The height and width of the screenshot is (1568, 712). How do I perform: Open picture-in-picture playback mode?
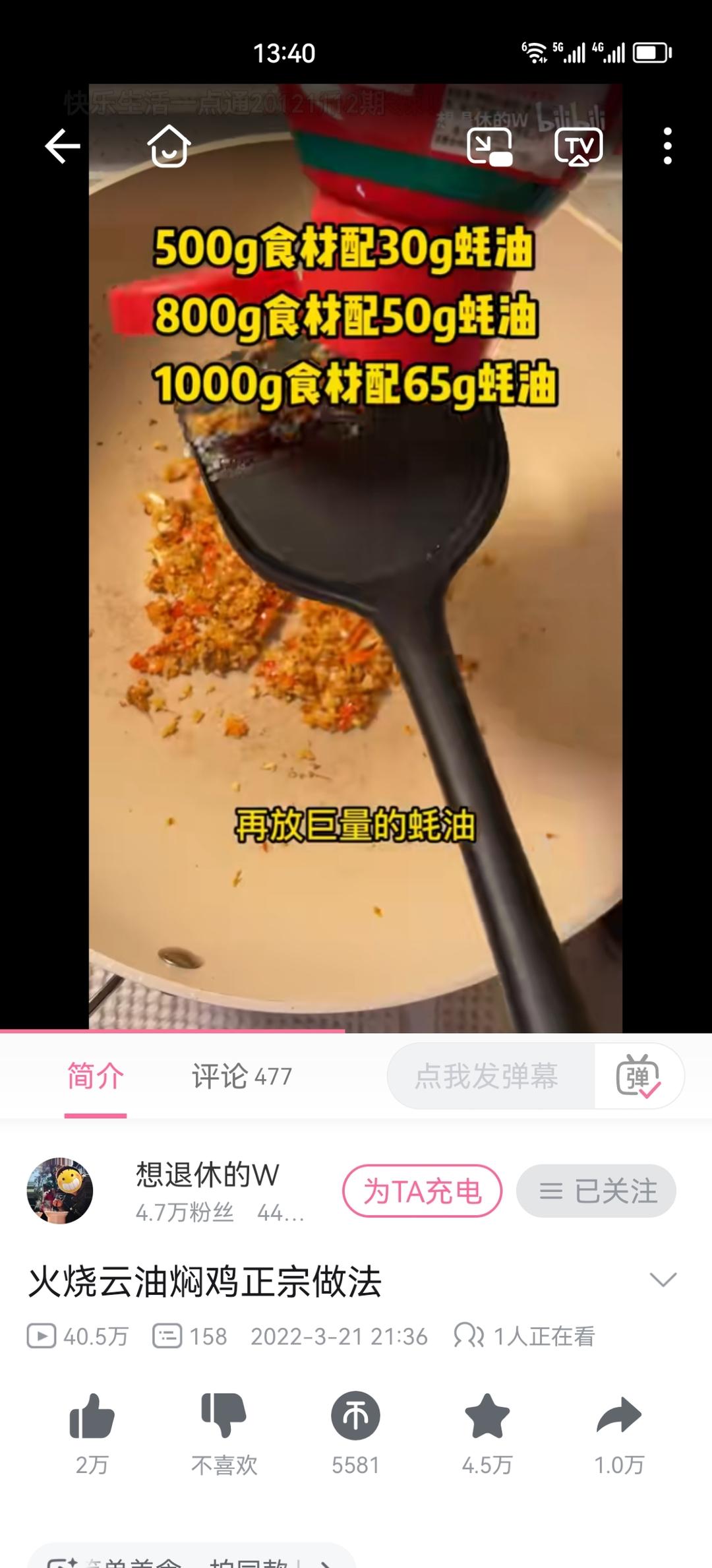tap(490, 146)
